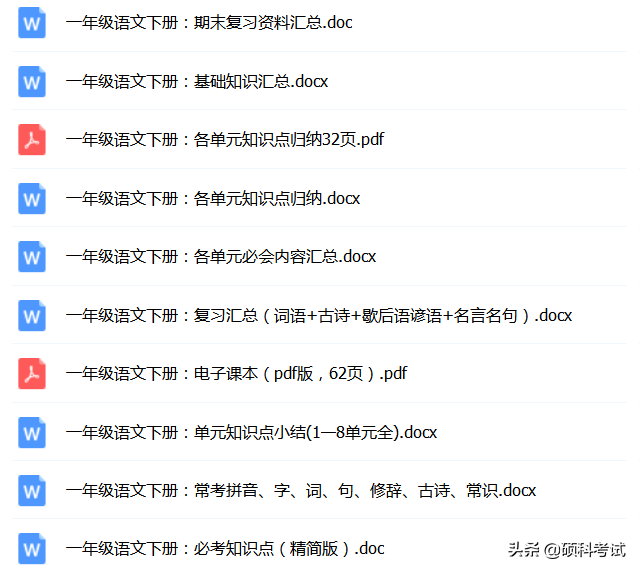This screenshot has width=640, height=572.
Task: Open 各单元知识点归纳32页.pdf
Action: 225,139
